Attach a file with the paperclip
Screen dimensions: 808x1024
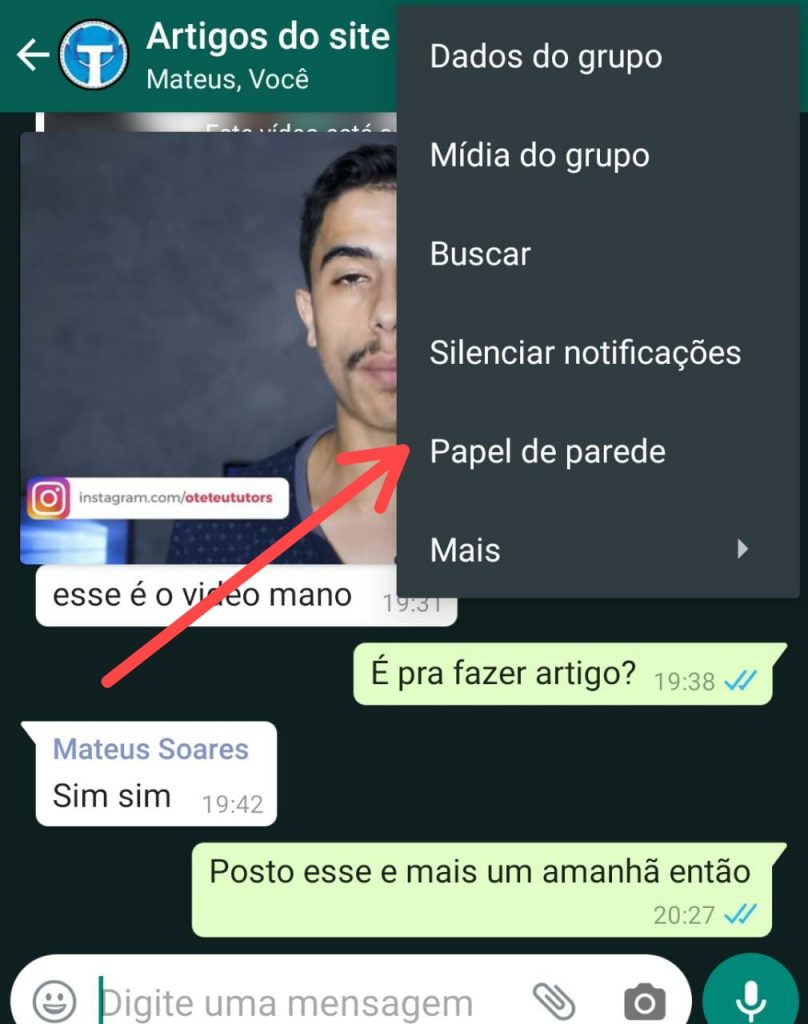point(553,1000)
